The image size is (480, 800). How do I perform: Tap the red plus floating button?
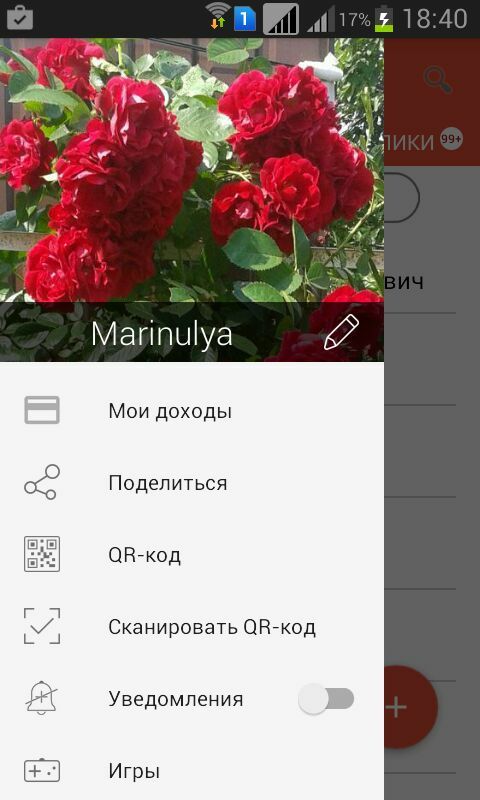(x=410, y=707)
